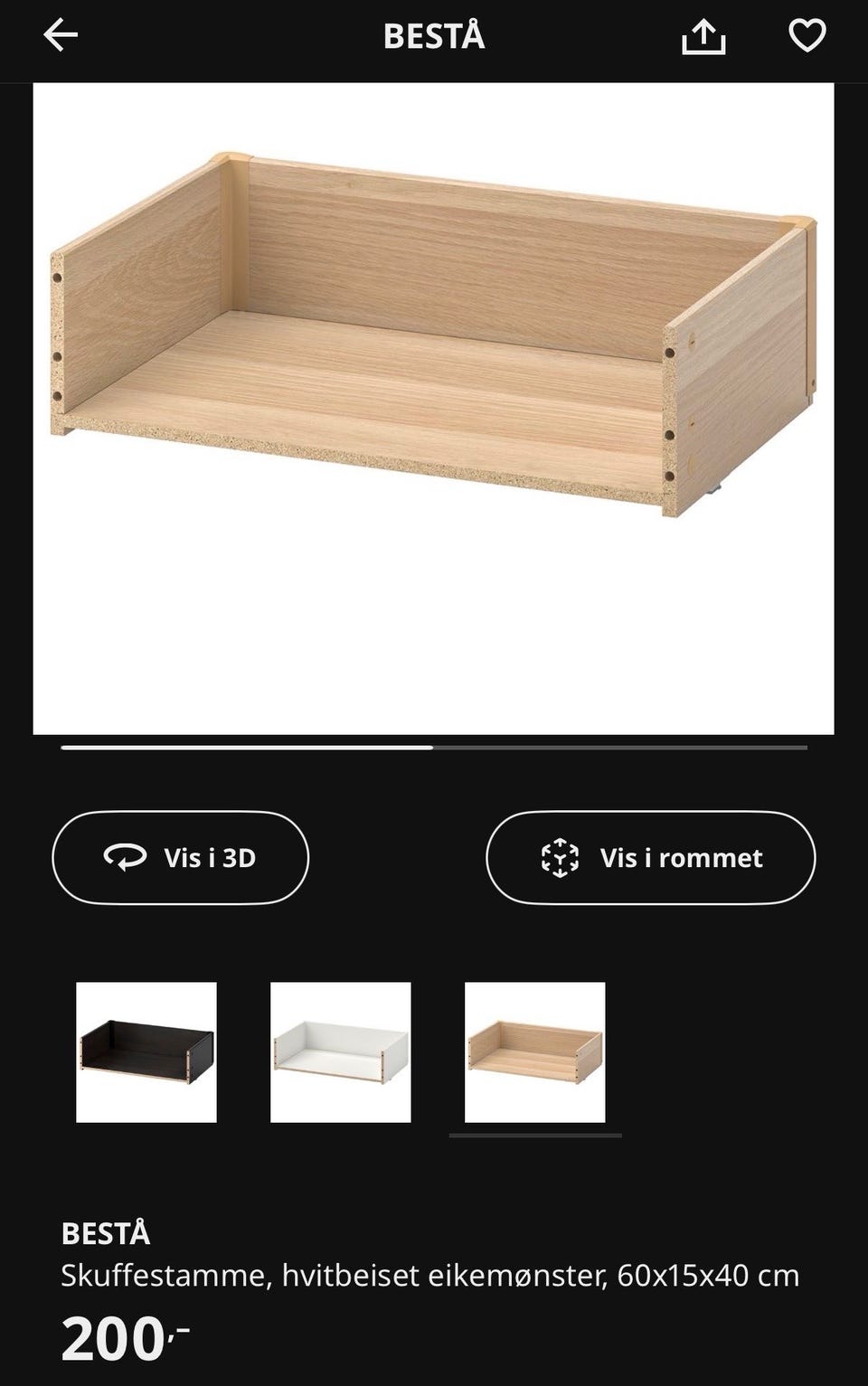Open the share options for BESTÅ
868x1386 pixels.
[704, 37]
